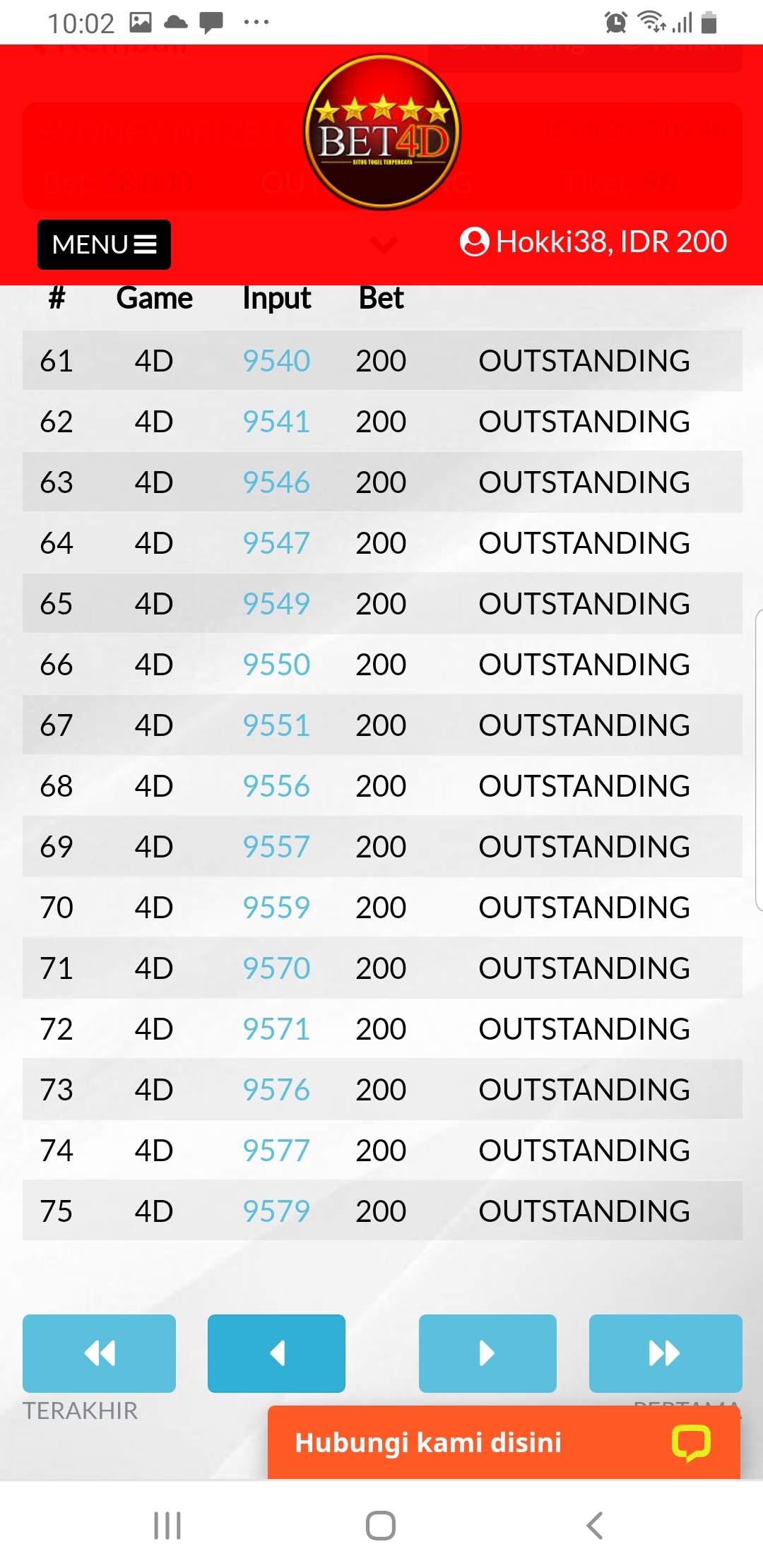Open Hokki38 account balance link
The image size is (763, 1568).
(x=593, y=242)
